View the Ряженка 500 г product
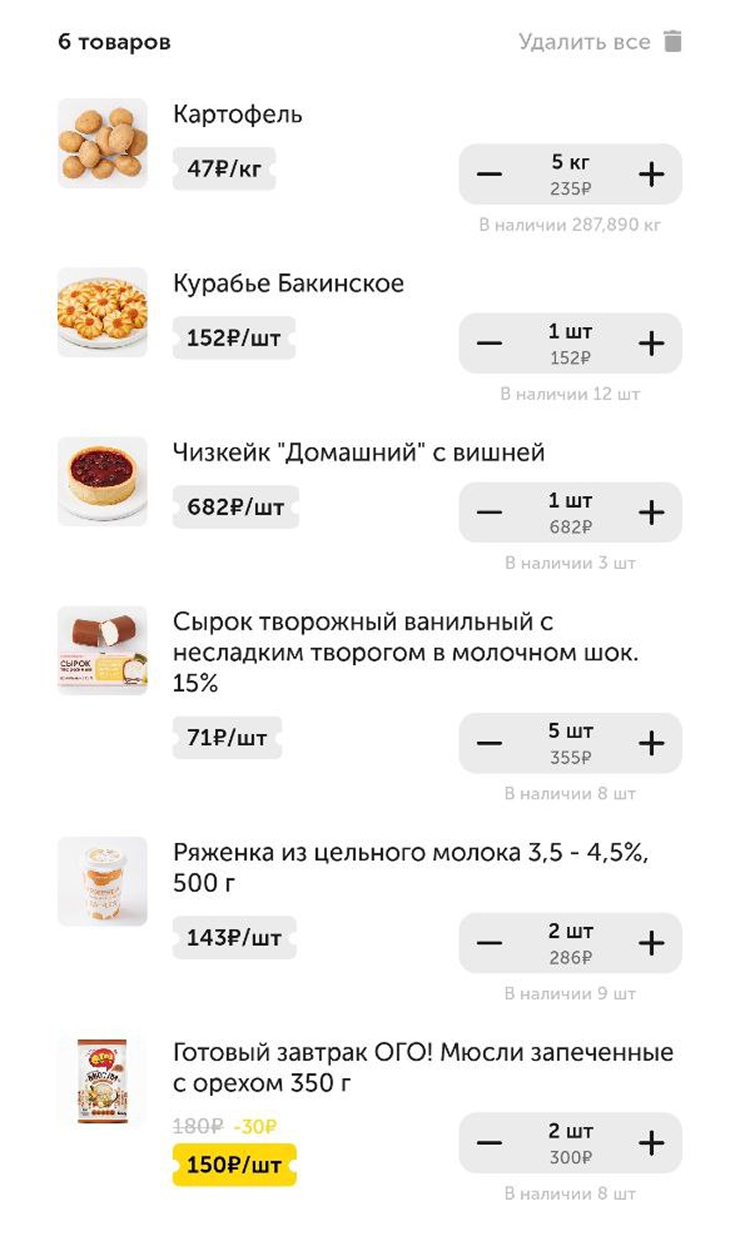Screen dimensions: 740x1236 click(x=102, y=881)
